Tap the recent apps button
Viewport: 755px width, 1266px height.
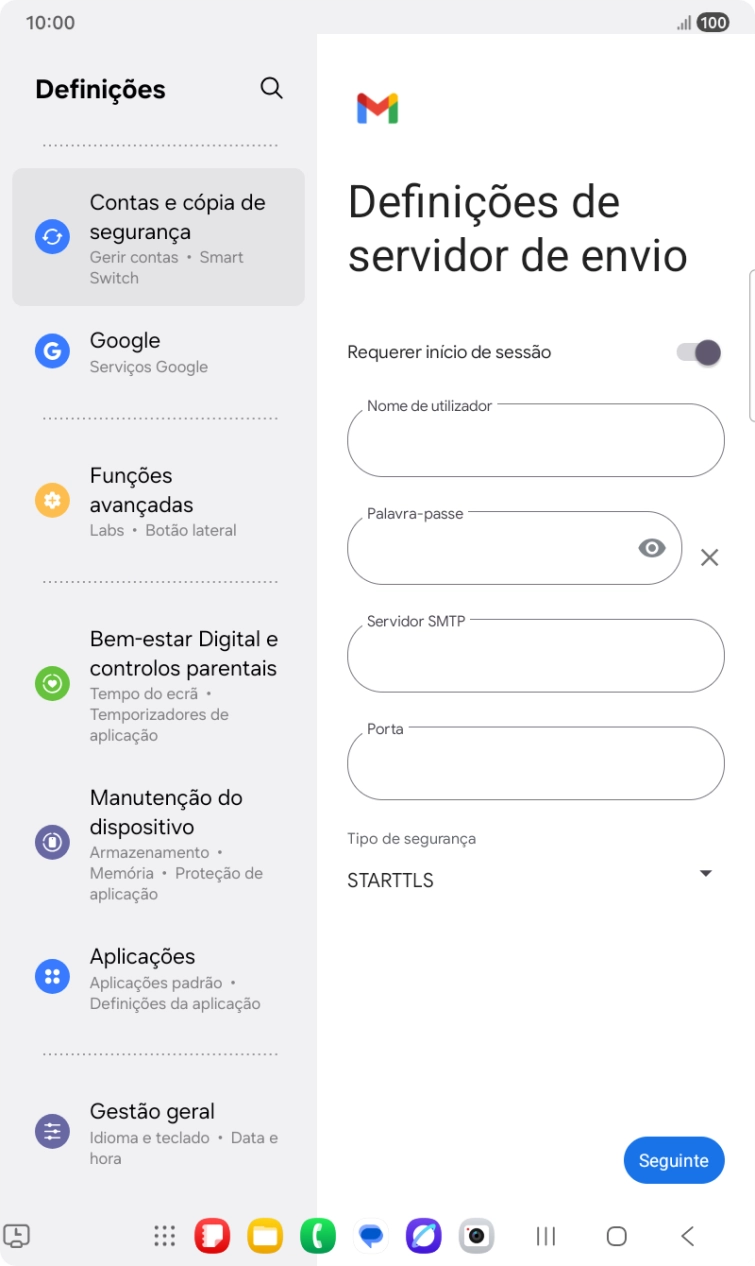coord(544,1236)
